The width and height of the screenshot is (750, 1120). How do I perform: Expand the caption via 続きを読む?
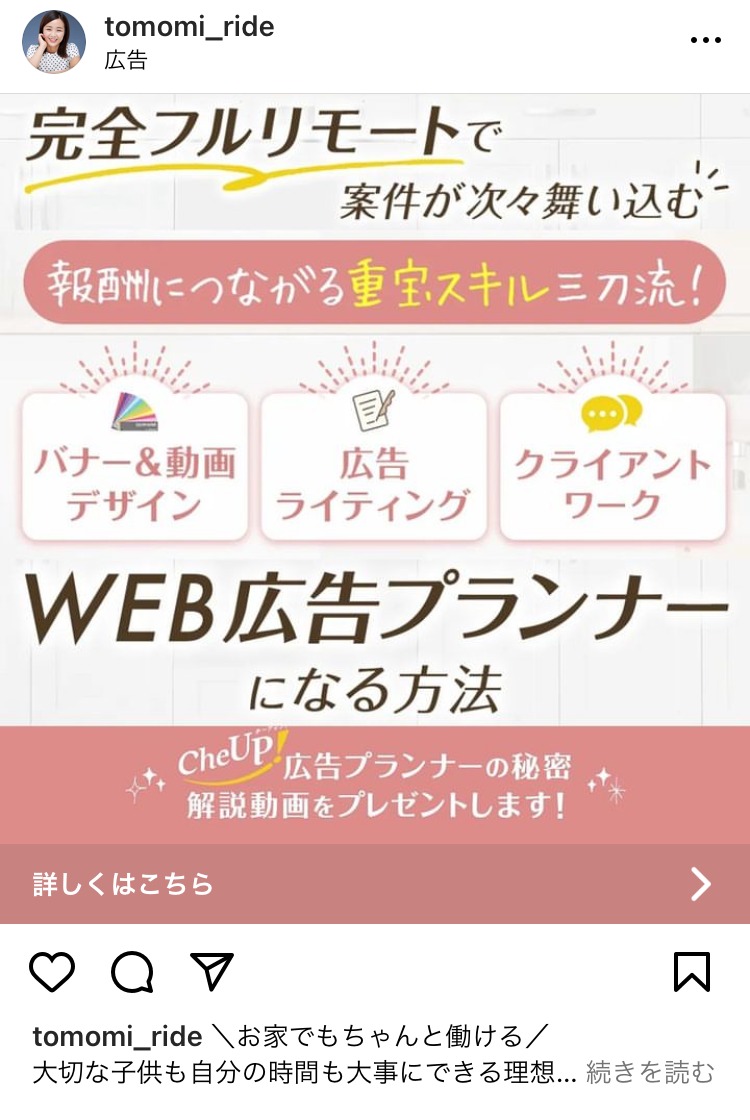click(650, 1073)
